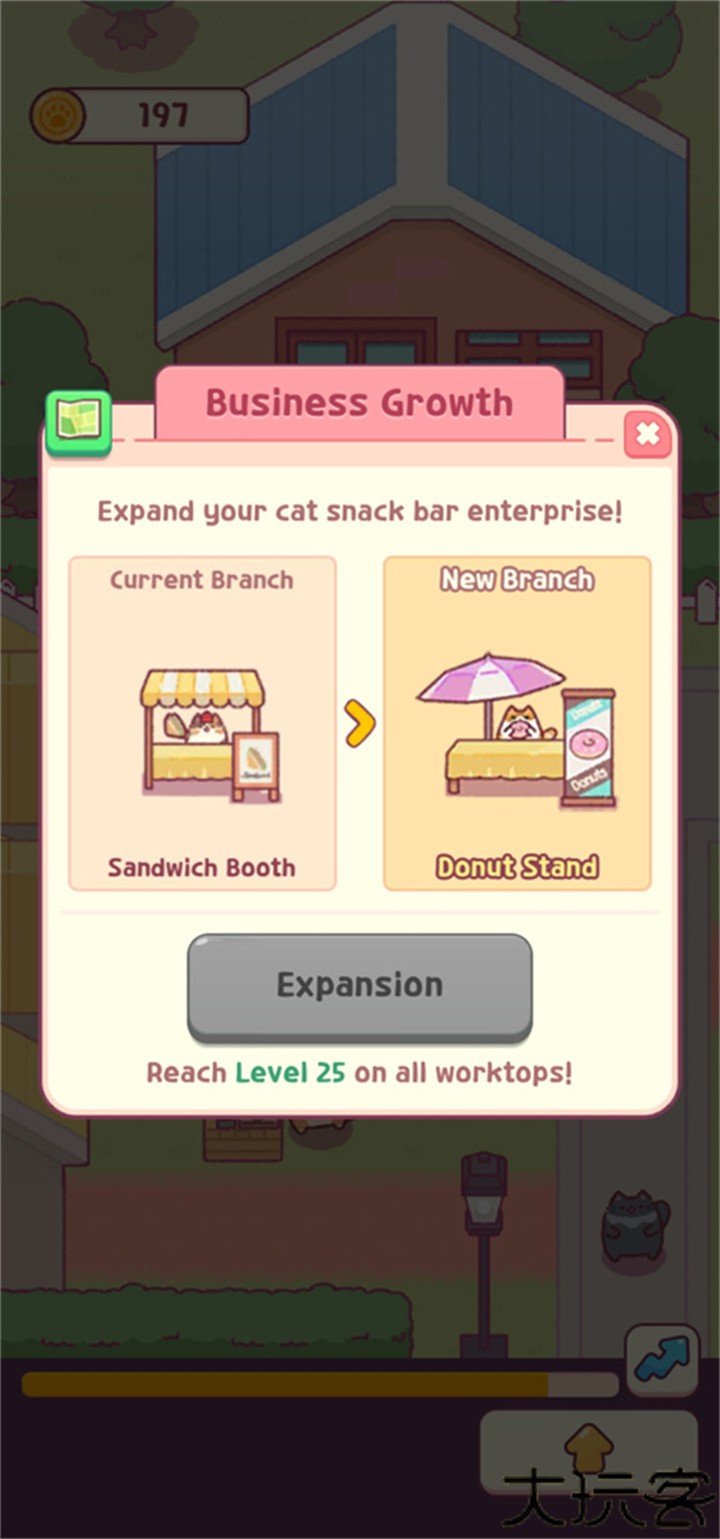Close the Business Growth dialog

point(647,435)
